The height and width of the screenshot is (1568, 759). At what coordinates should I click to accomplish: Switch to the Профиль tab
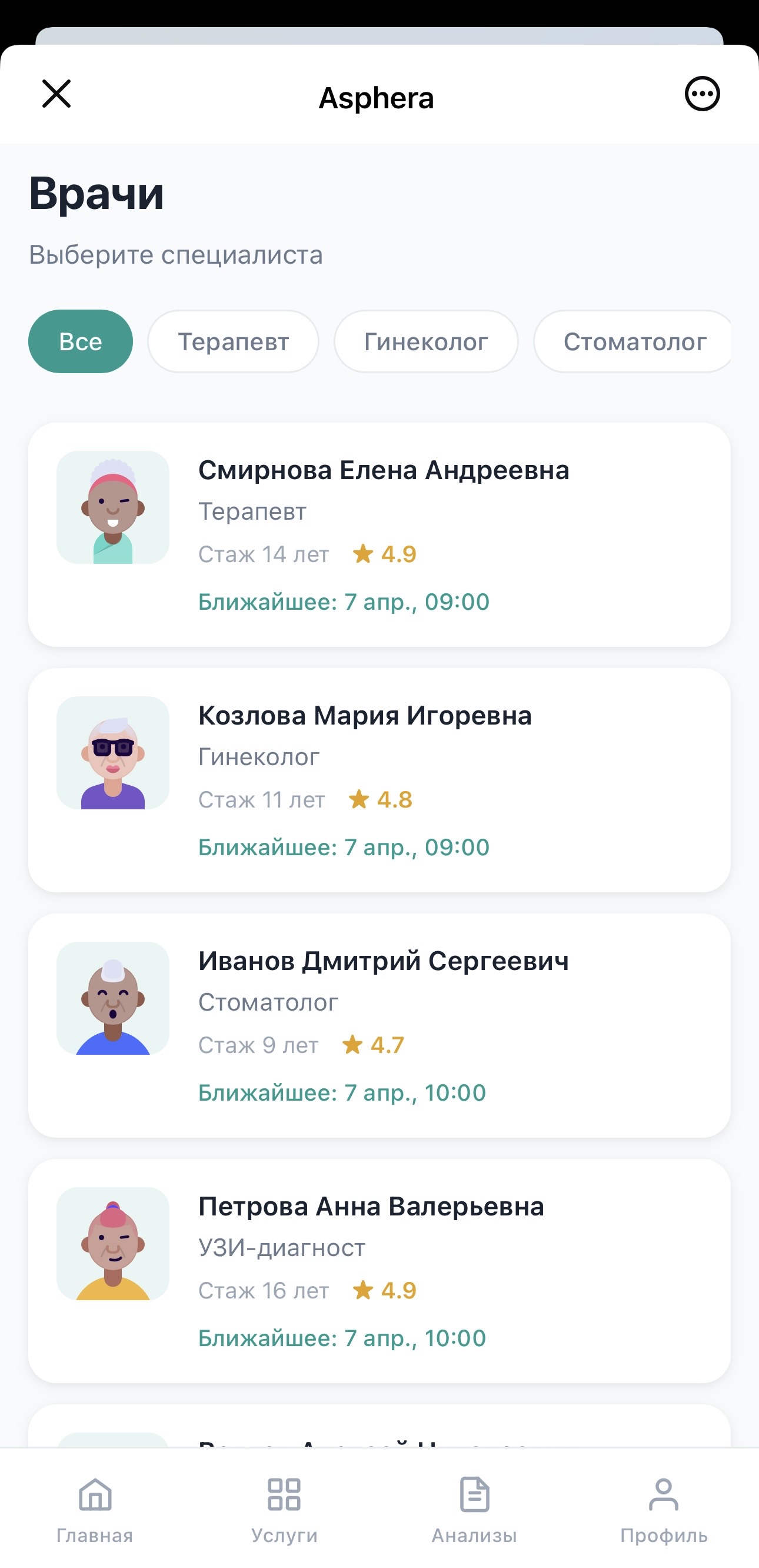pos(663,1519)
